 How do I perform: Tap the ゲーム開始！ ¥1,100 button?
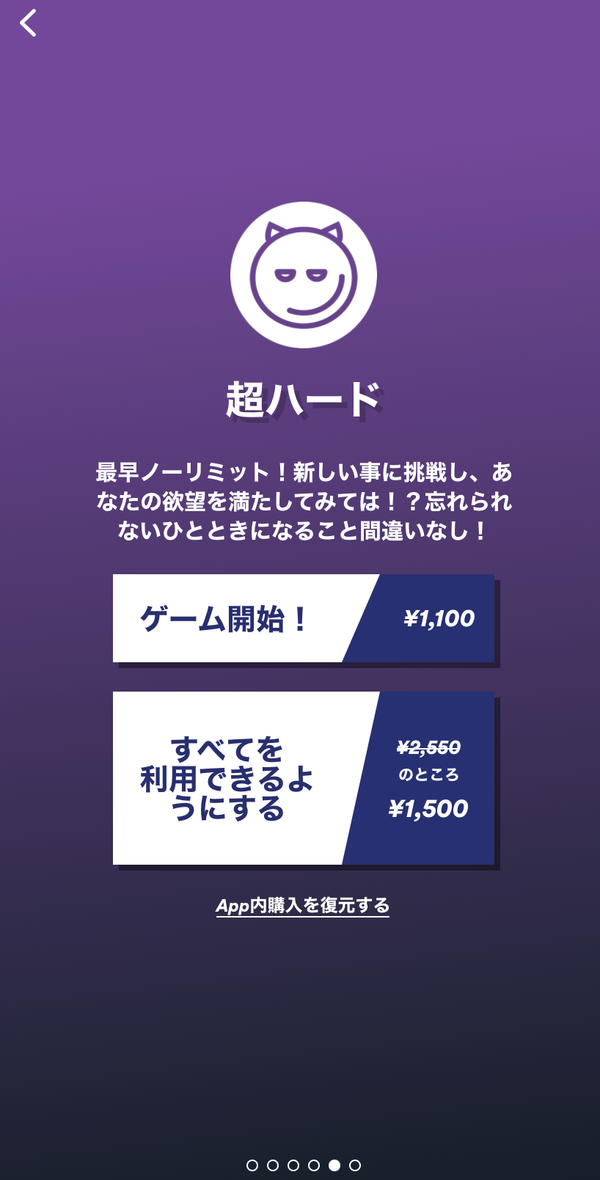coord(303,618)
